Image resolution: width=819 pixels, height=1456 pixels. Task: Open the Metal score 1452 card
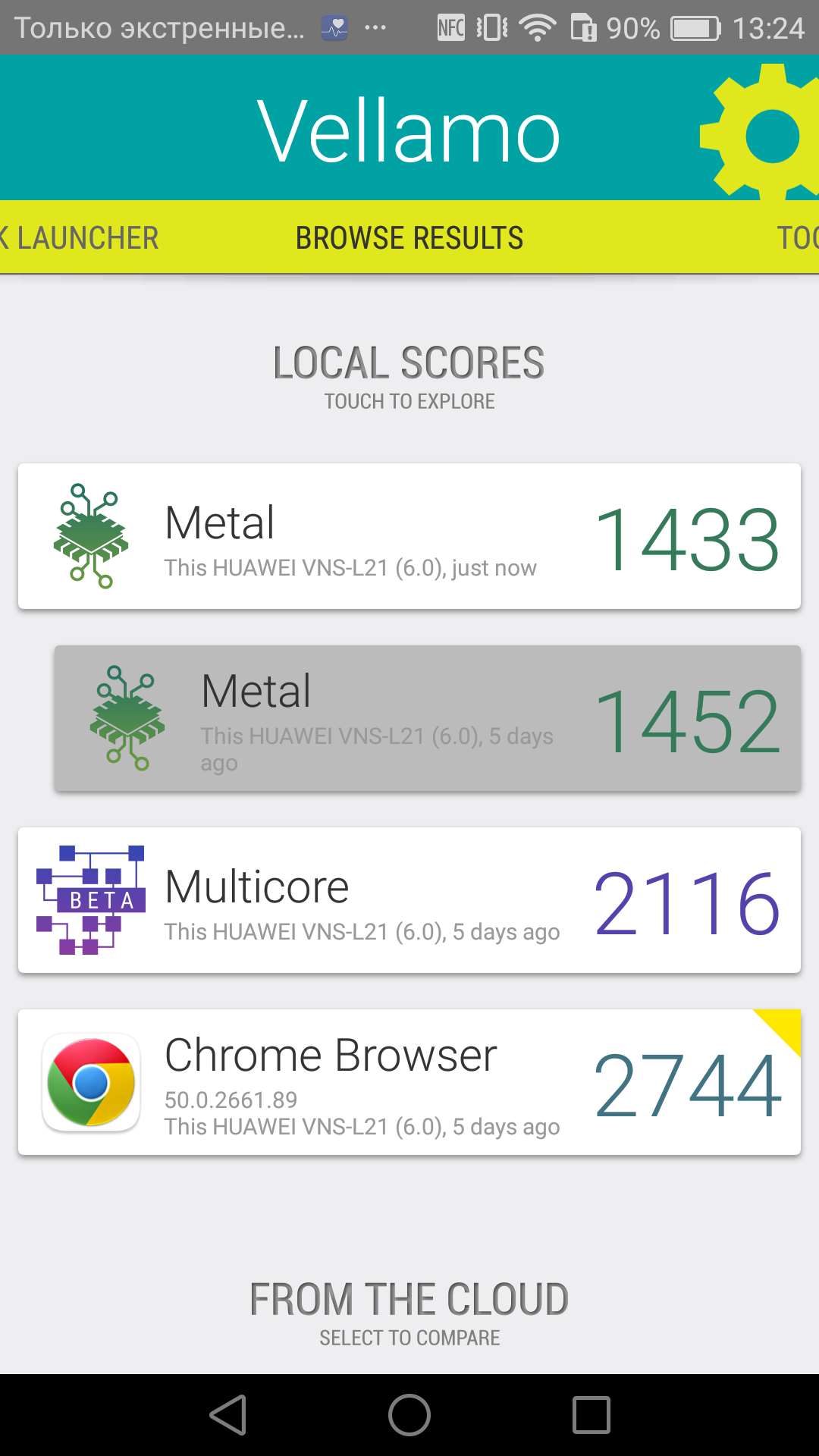428,718
